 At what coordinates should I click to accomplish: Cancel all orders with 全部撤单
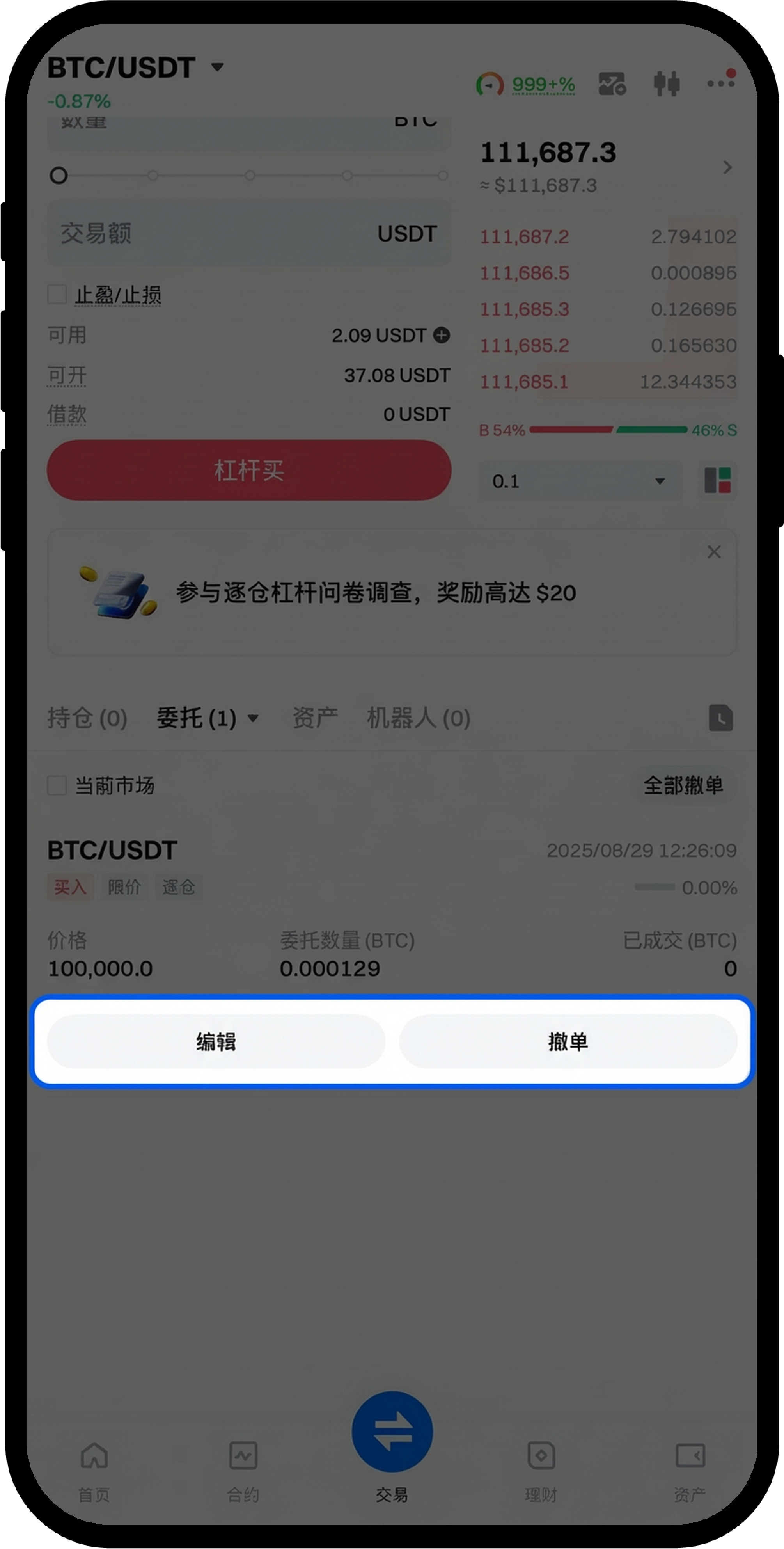point(683,785)
